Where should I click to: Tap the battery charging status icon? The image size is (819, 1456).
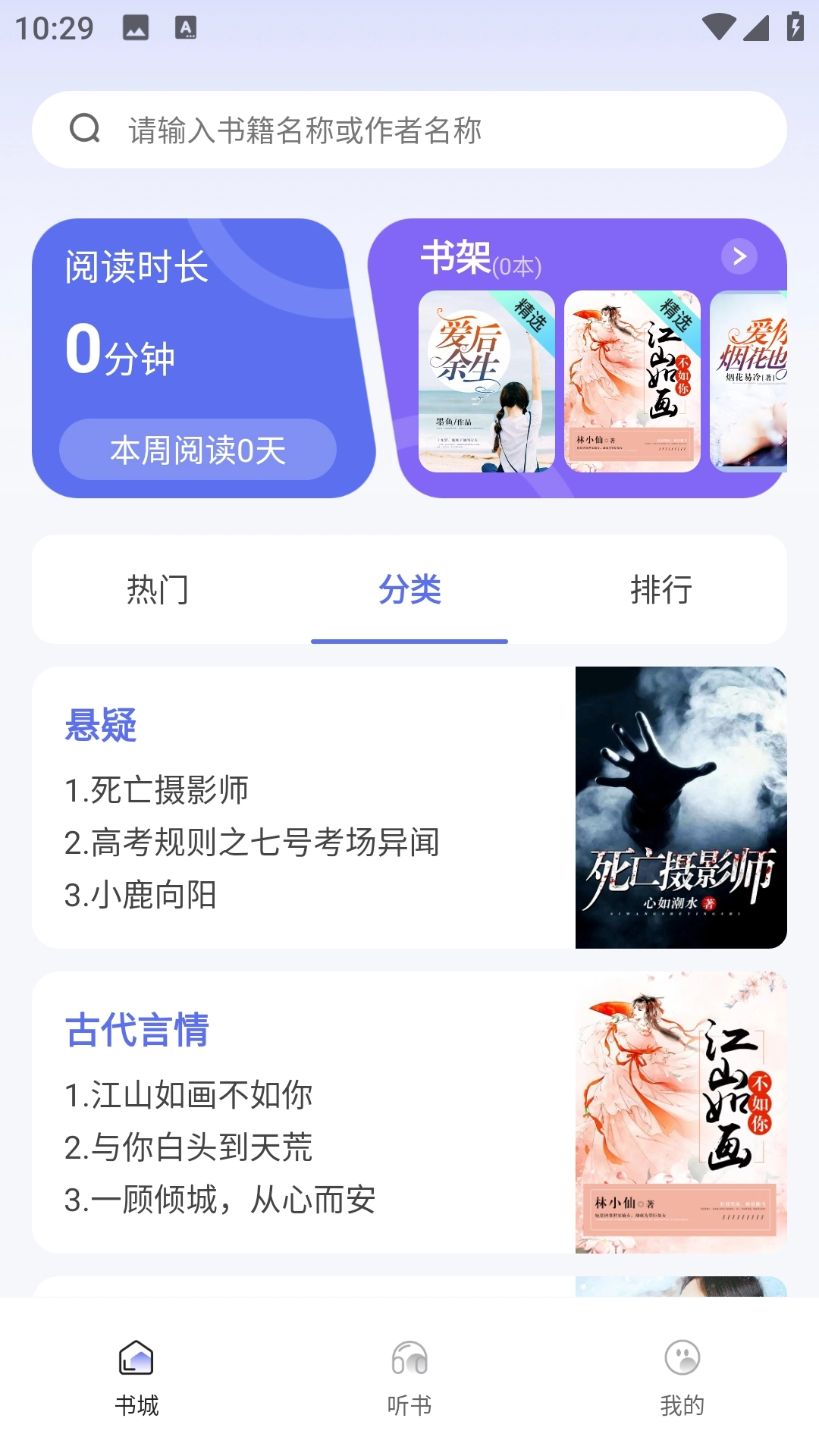coord(794,27)
